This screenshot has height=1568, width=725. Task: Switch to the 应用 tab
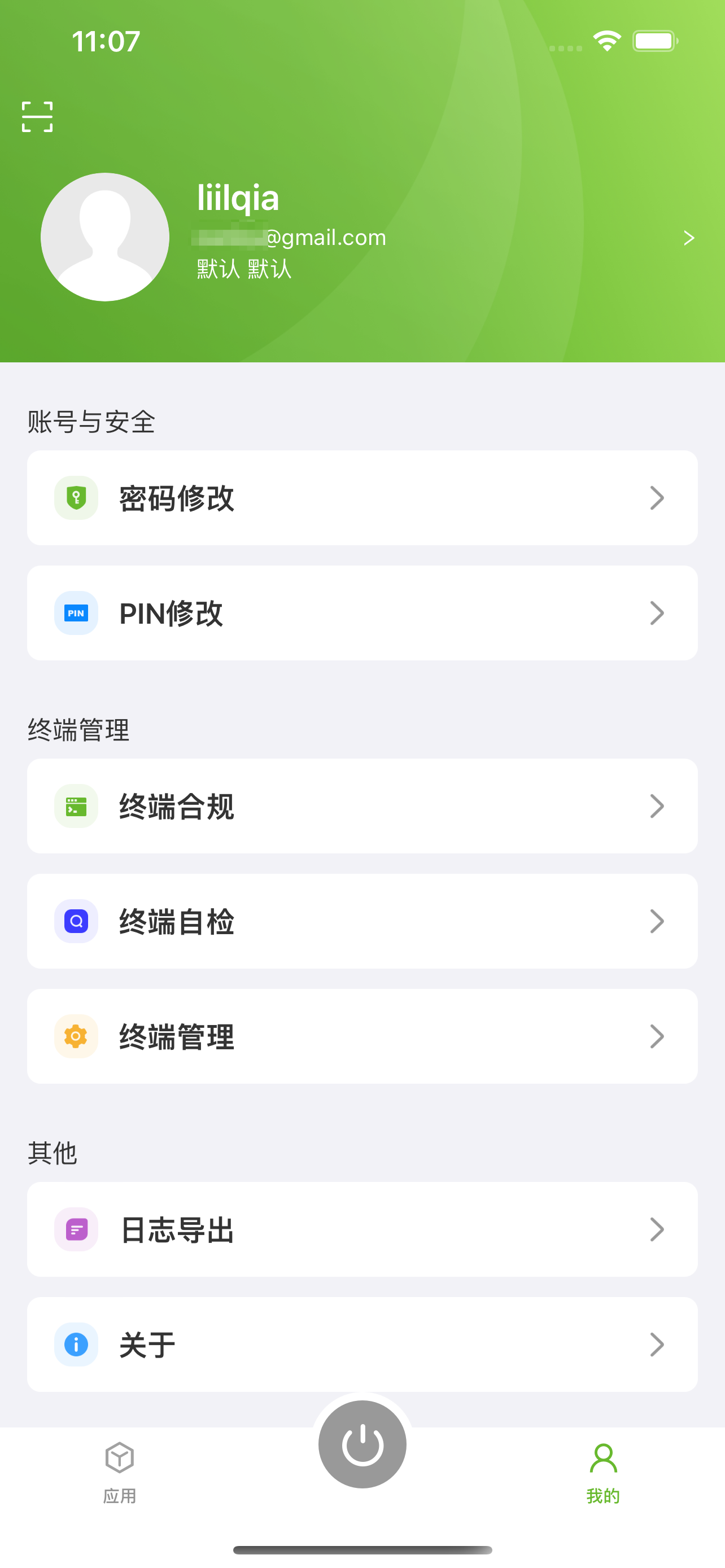click(x=119, y=1473)
